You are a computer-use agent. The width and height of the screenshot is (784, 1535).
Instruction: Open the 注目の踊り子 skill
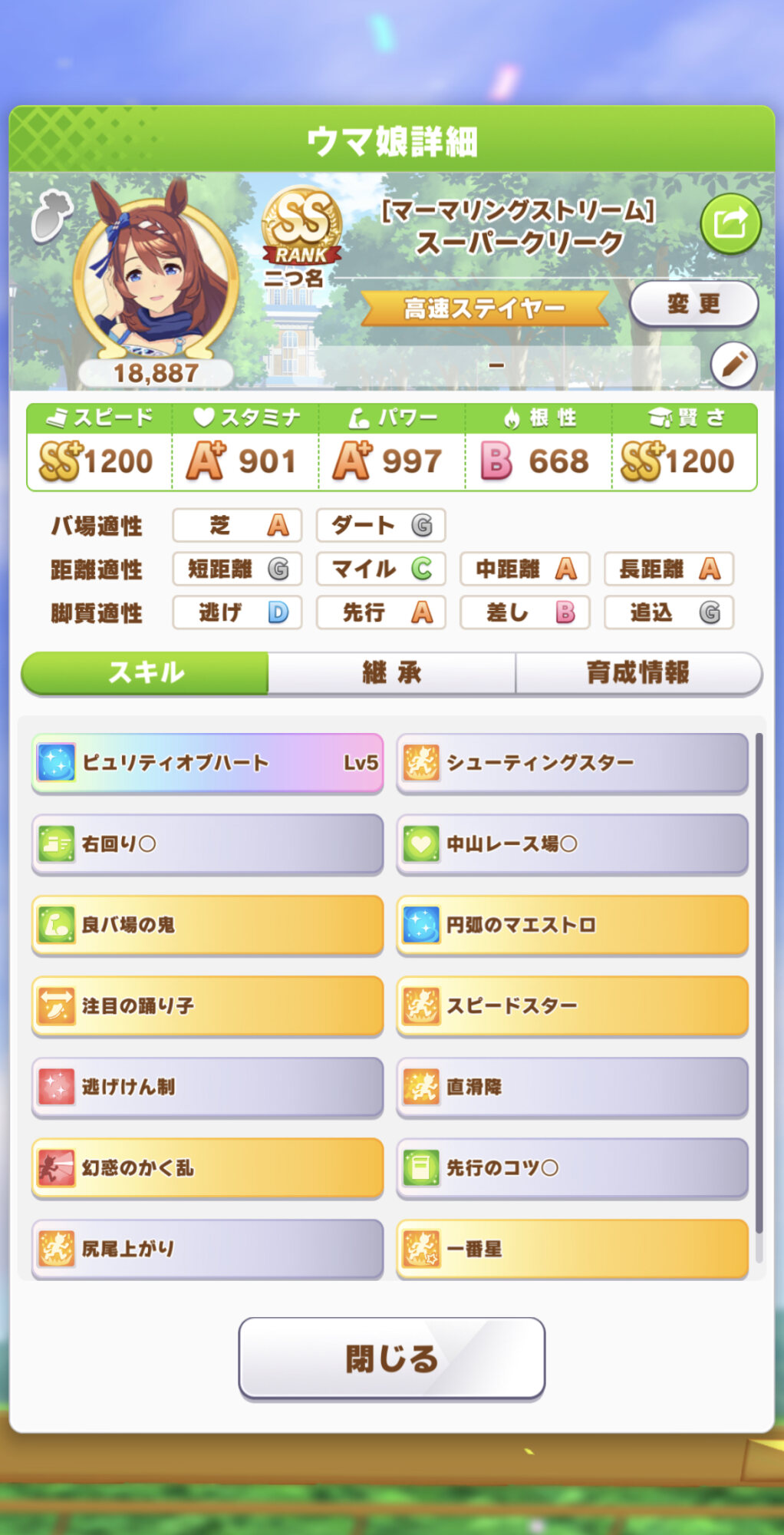(207, 1005)
